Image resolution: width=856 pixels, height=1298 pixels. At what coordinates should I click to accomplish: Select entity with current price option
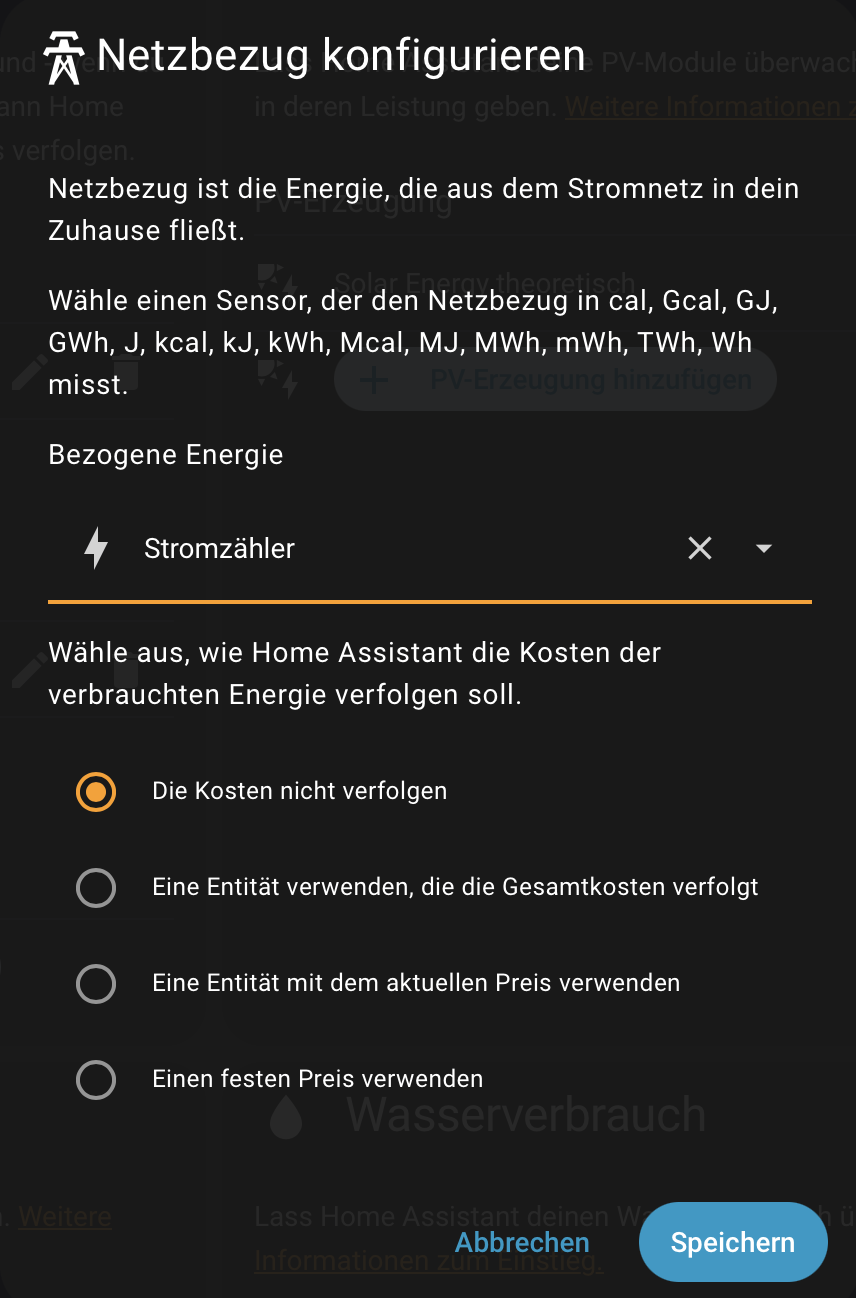point(96,984)
